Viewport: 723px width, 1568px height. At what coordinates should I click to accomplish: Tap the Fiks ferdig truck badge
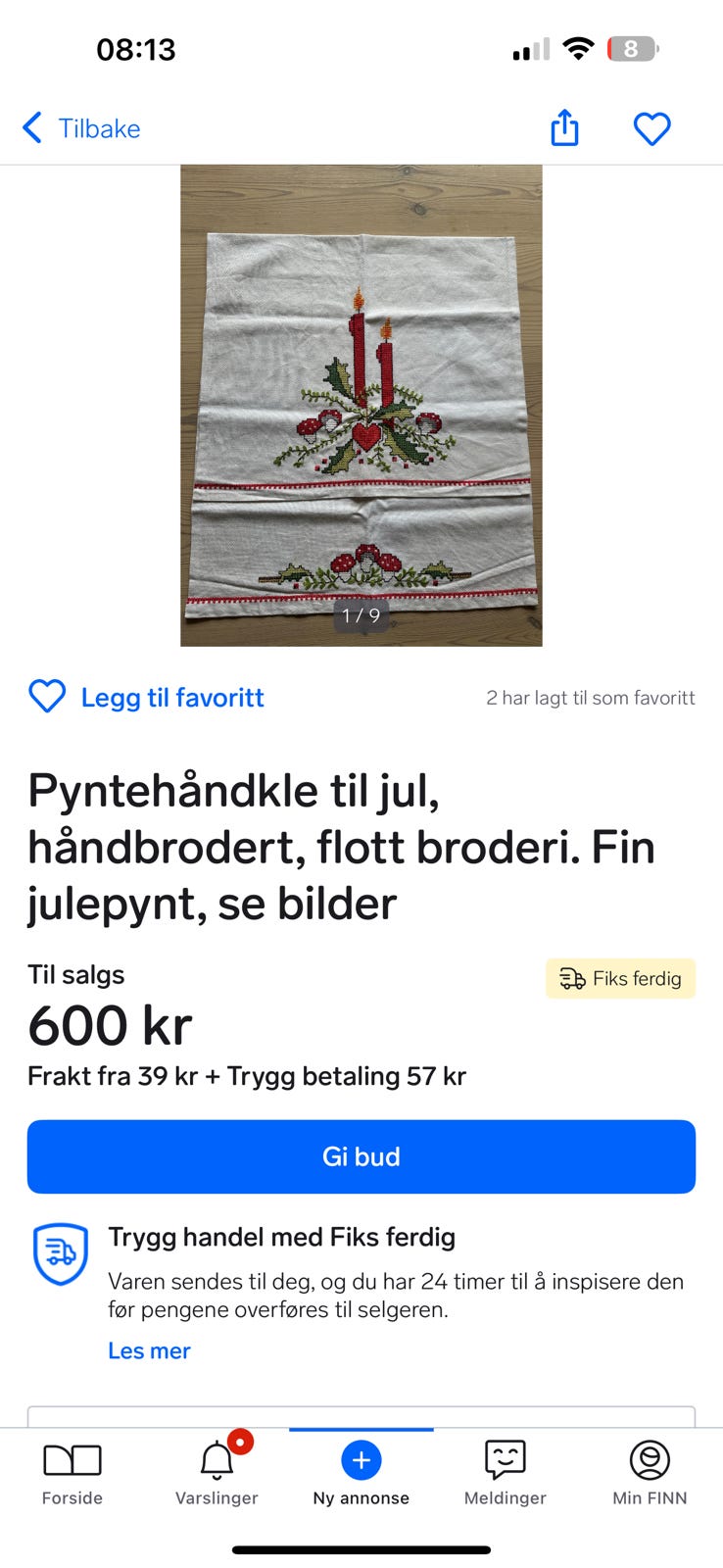click(x=620, y=978)
